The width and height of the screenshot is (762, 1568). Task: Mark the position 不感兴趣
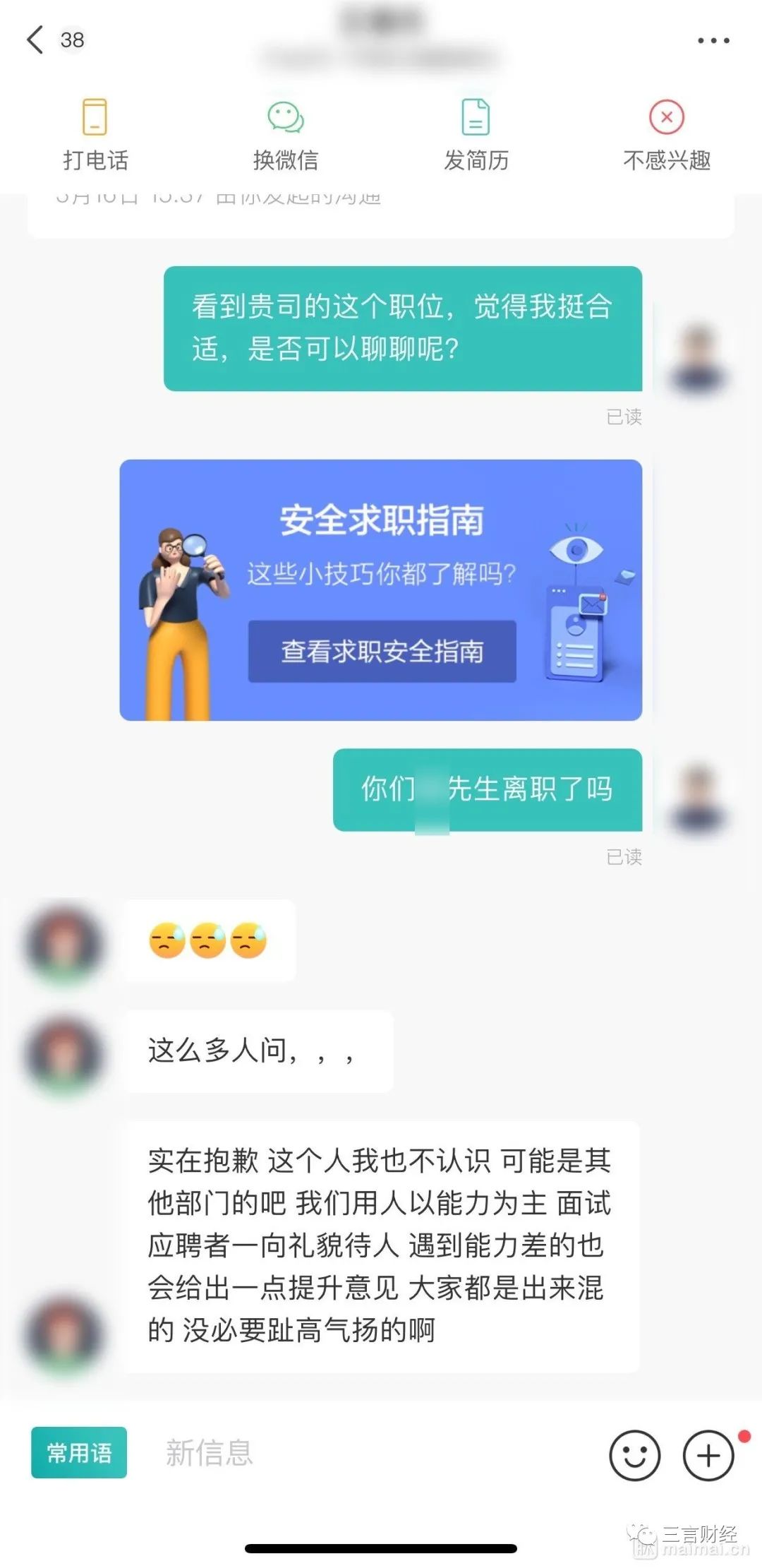pyautogui.click(x=667, y=135)
